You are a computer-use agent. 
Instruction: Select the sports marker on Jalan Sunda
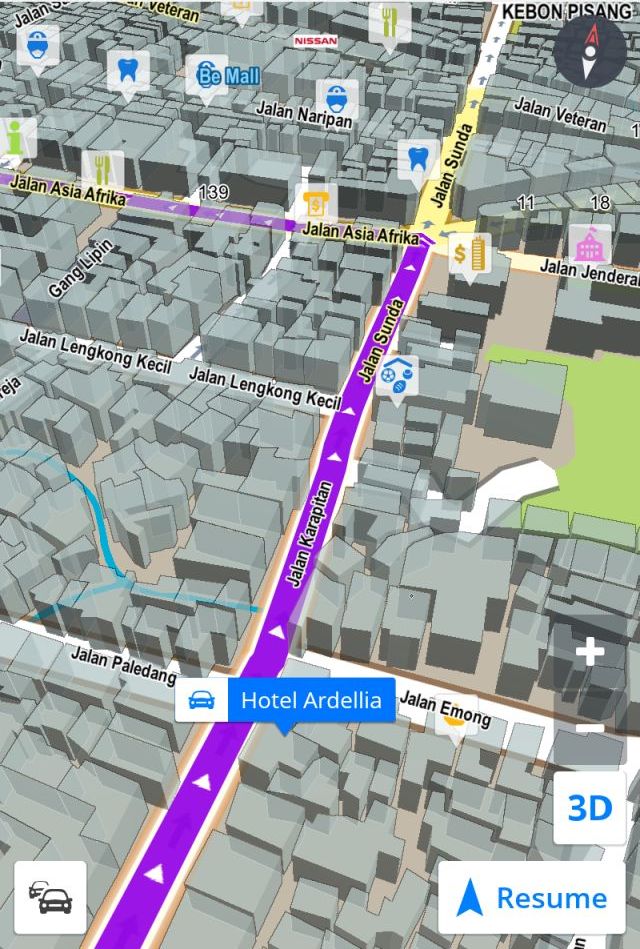(x=398, y=376)
